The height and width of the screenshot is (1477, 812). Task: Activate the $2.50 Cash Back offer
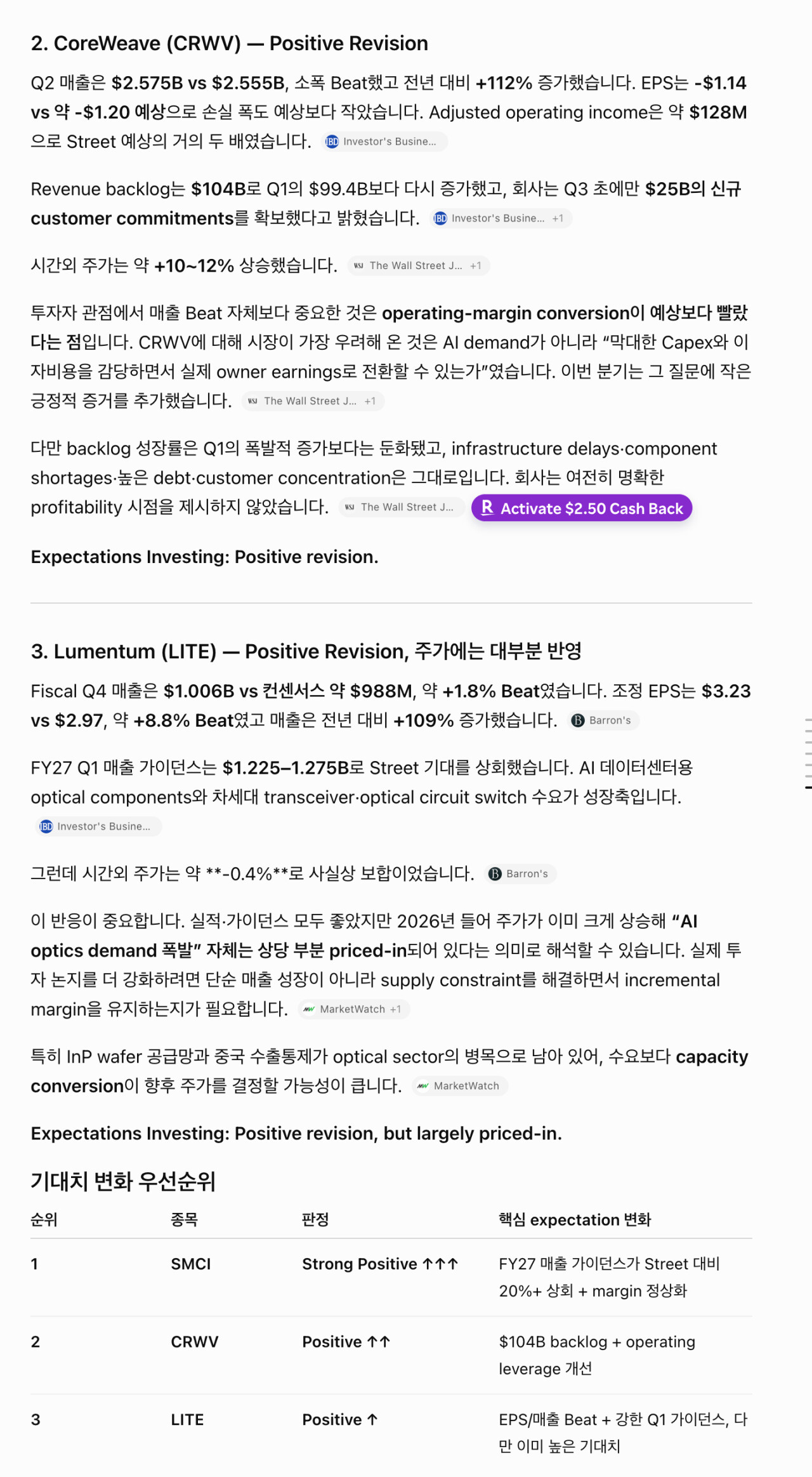click(x=581, y=508)
